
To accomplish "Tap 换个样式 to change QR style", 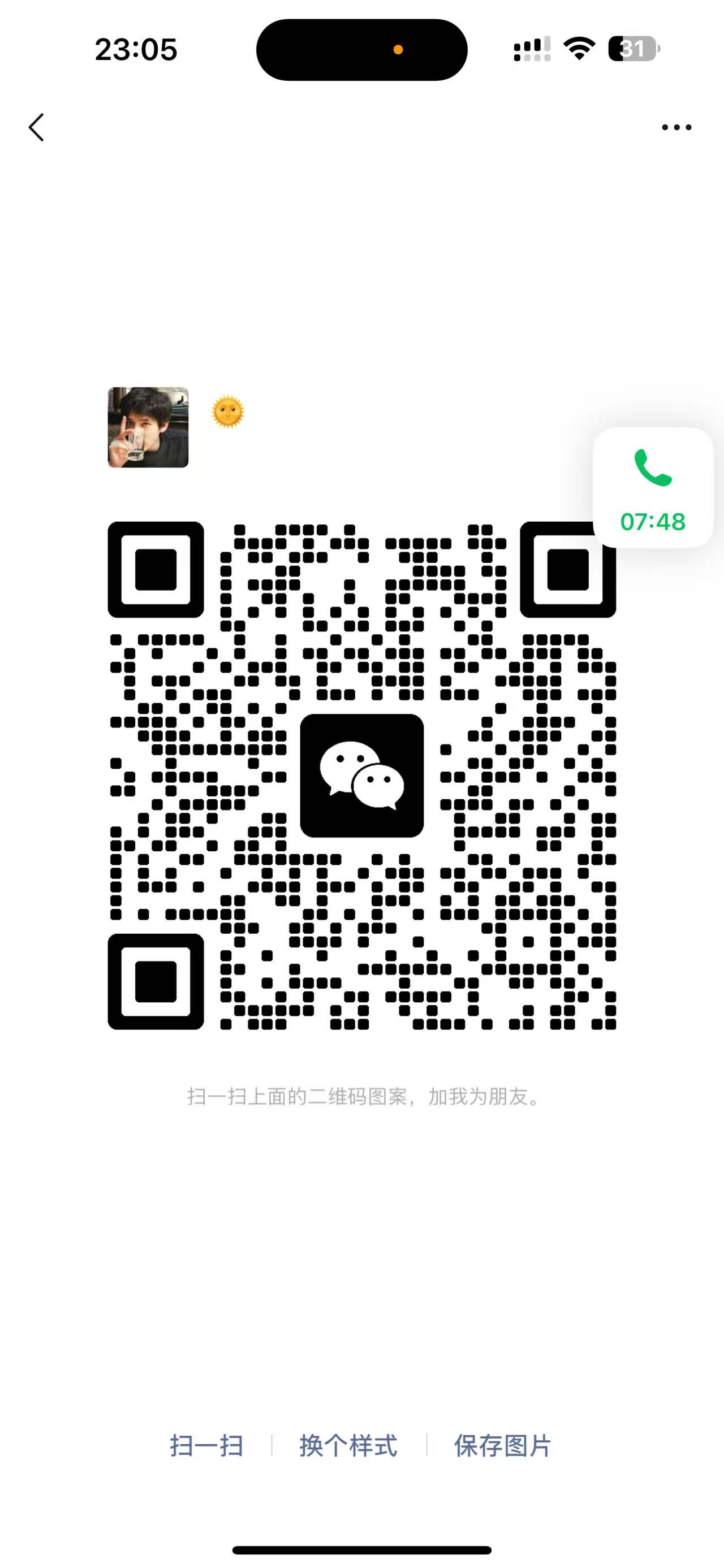I will [348, 1446].
